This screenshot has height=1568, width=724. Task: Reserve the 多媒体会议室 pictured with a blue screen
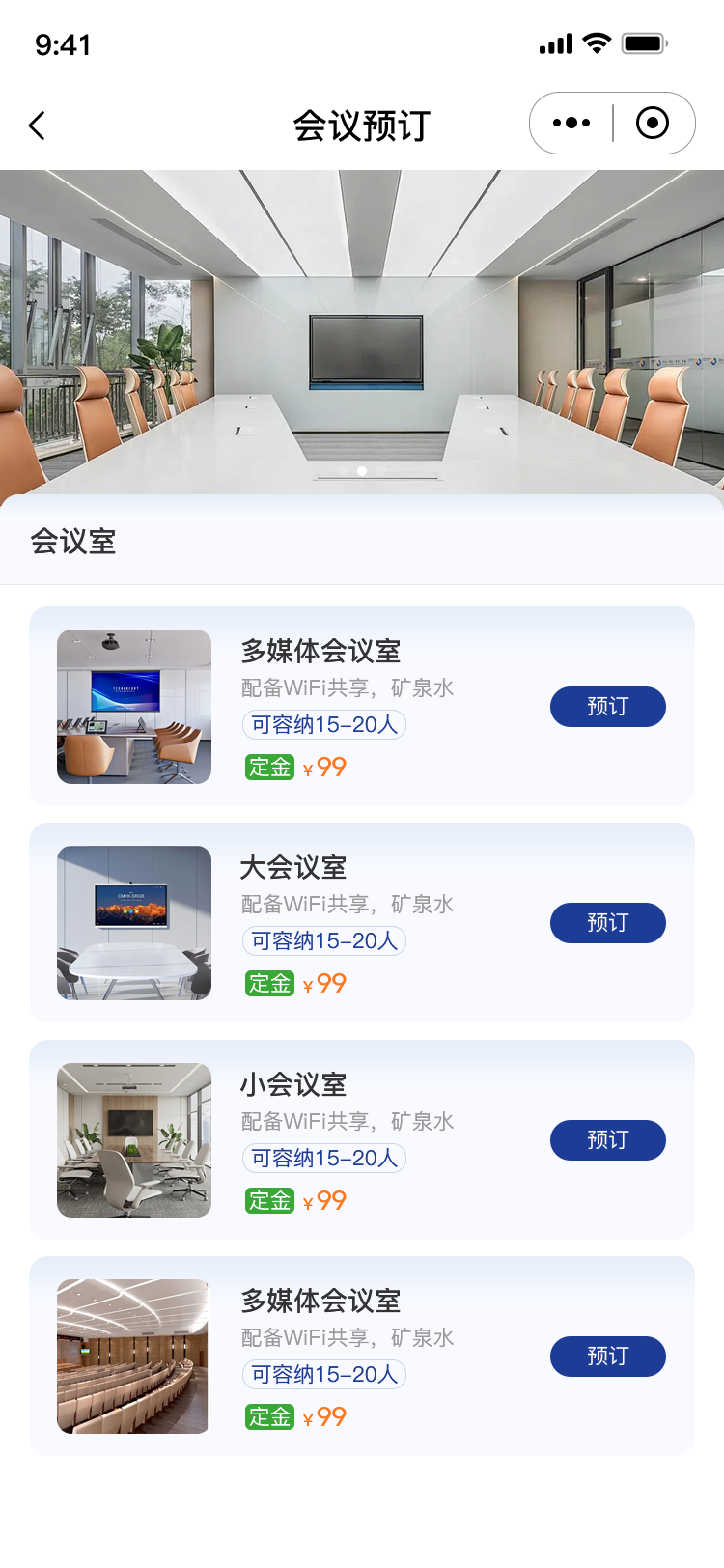pos(607,707)
